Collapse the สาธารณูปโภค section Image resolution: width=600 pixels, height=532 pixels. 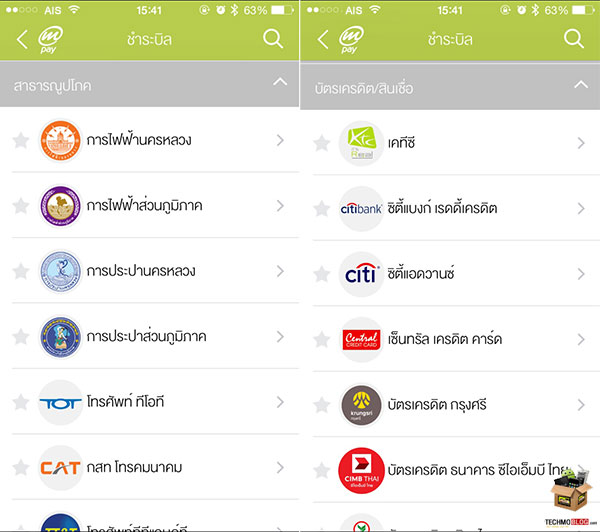pyautogui.click(x=280, y=84)
